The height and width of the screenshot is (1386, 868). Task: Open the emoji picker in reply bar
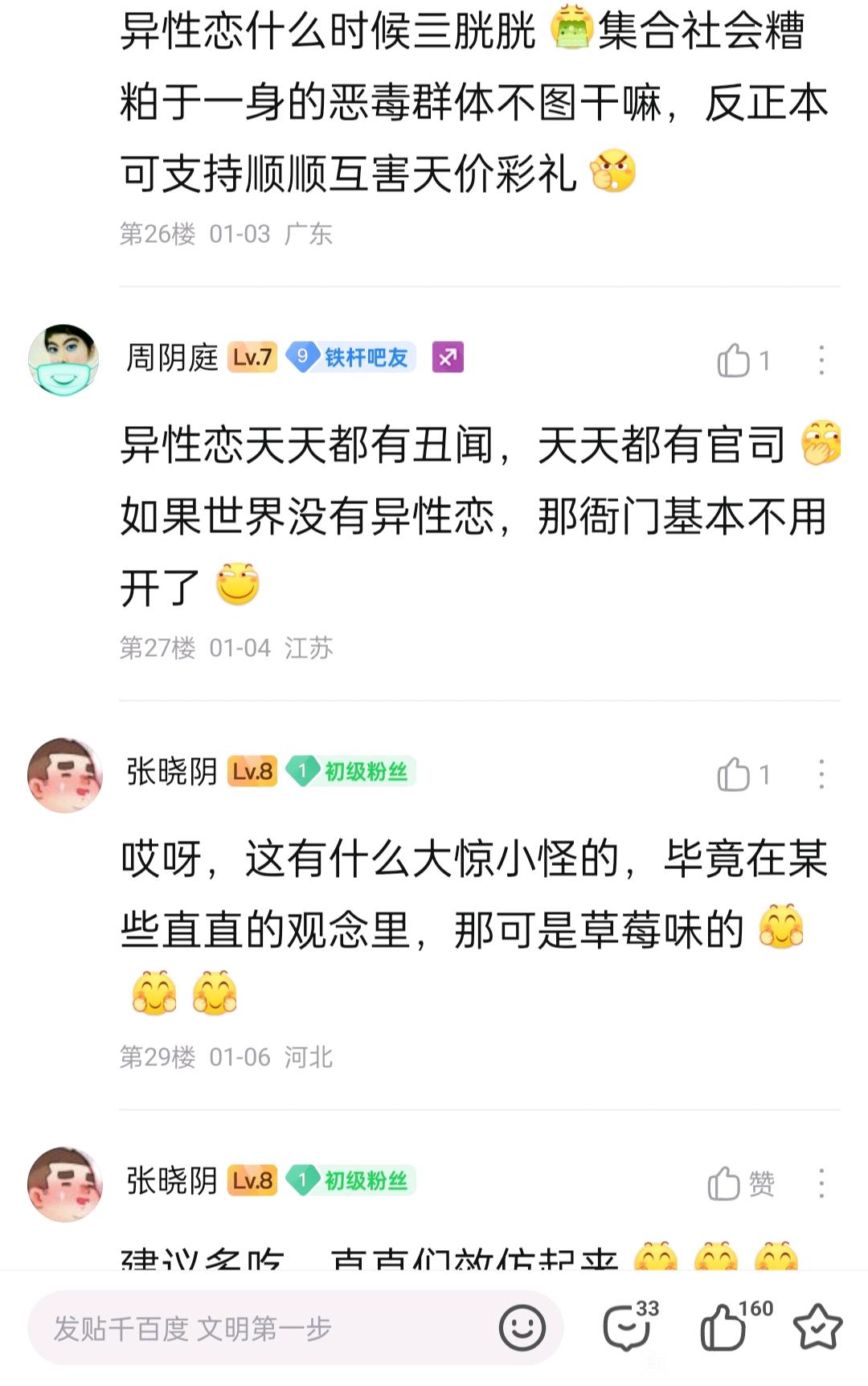[522, 1328]
